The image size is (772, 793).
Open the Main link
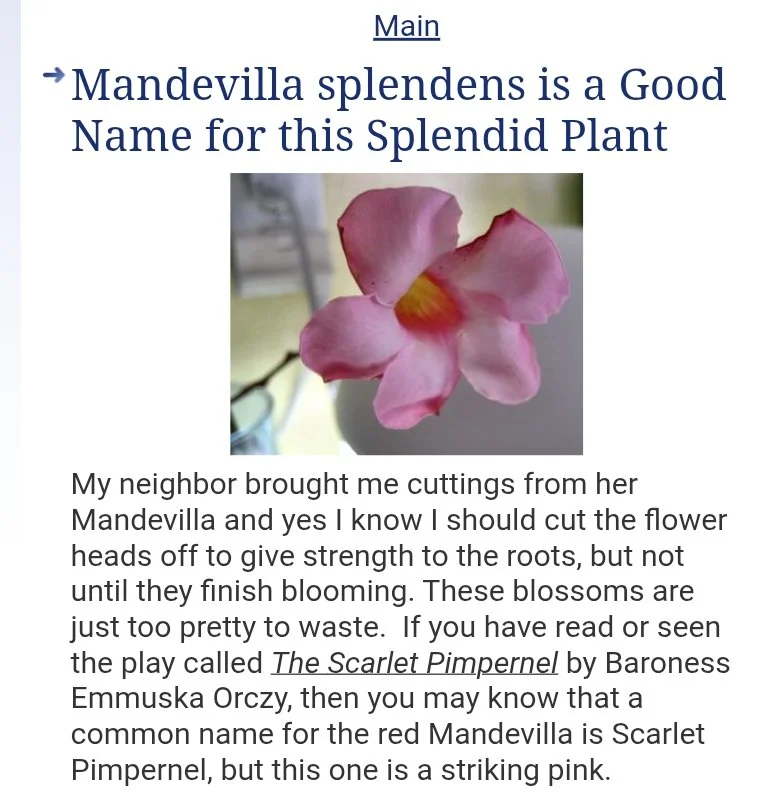point(406,26)
